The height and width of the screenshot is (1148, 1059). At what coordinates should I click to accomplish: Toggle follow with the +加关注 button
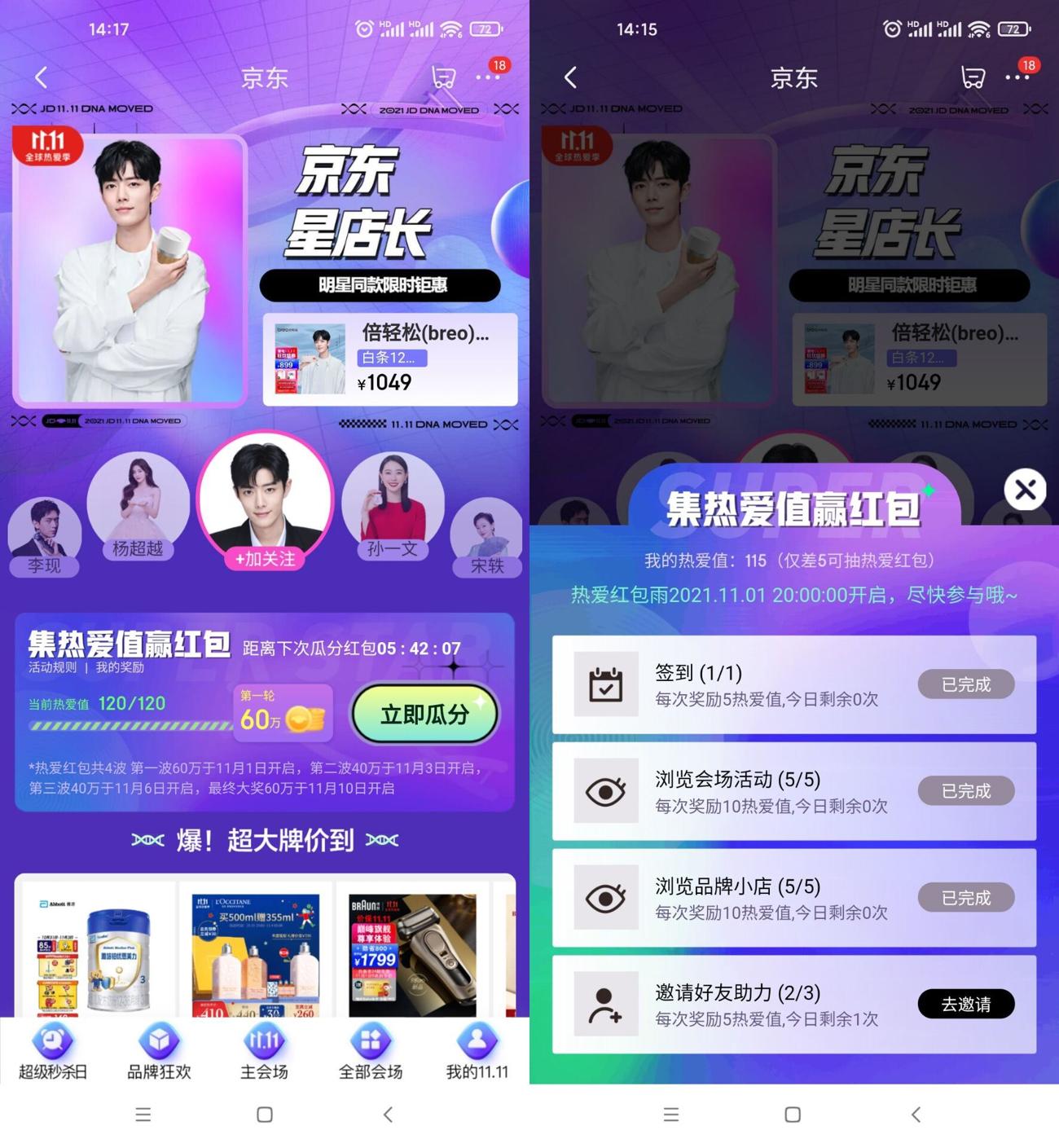pos(263,560)
